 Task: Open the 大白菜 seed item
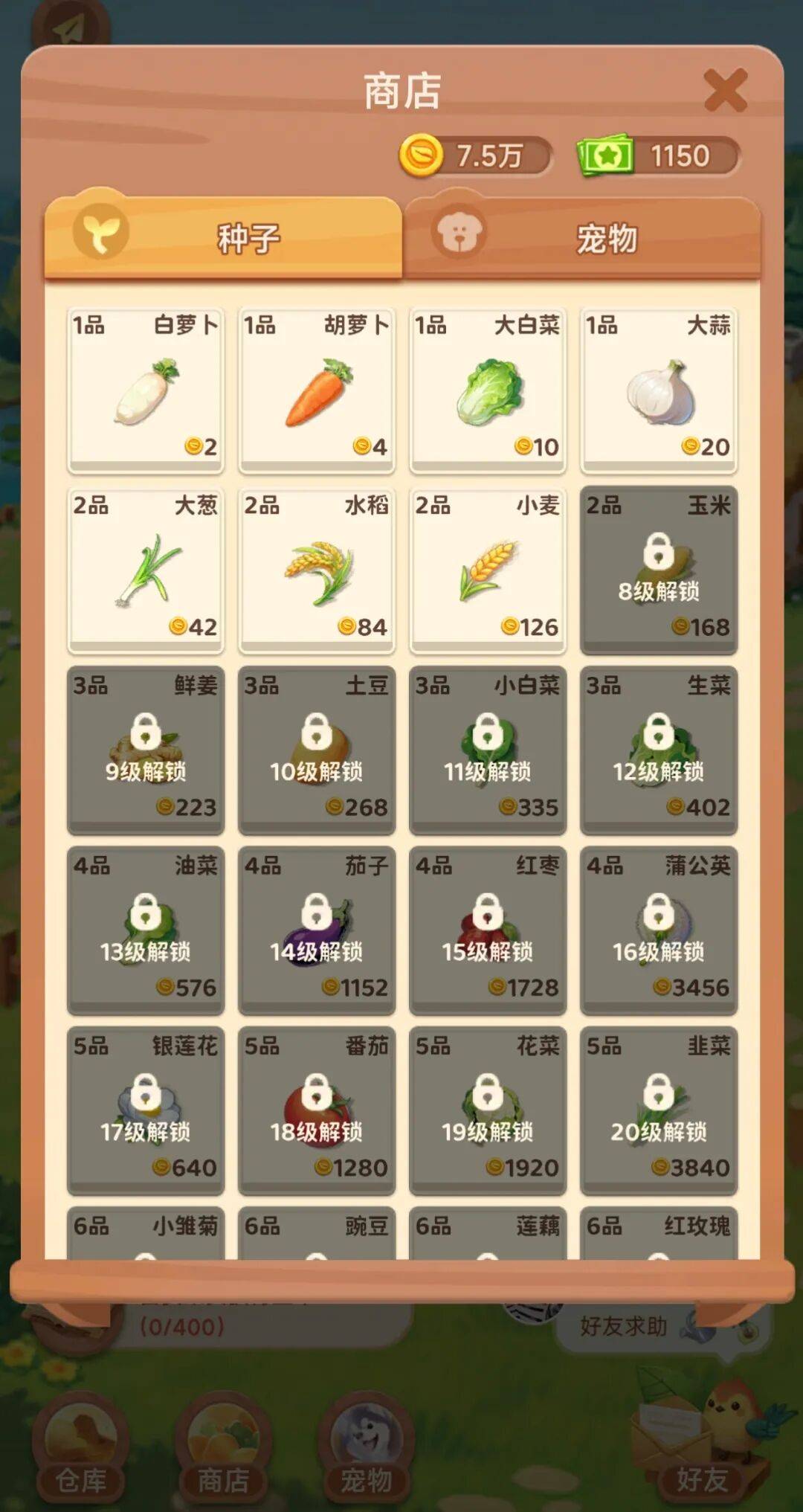tap(488, 391)
